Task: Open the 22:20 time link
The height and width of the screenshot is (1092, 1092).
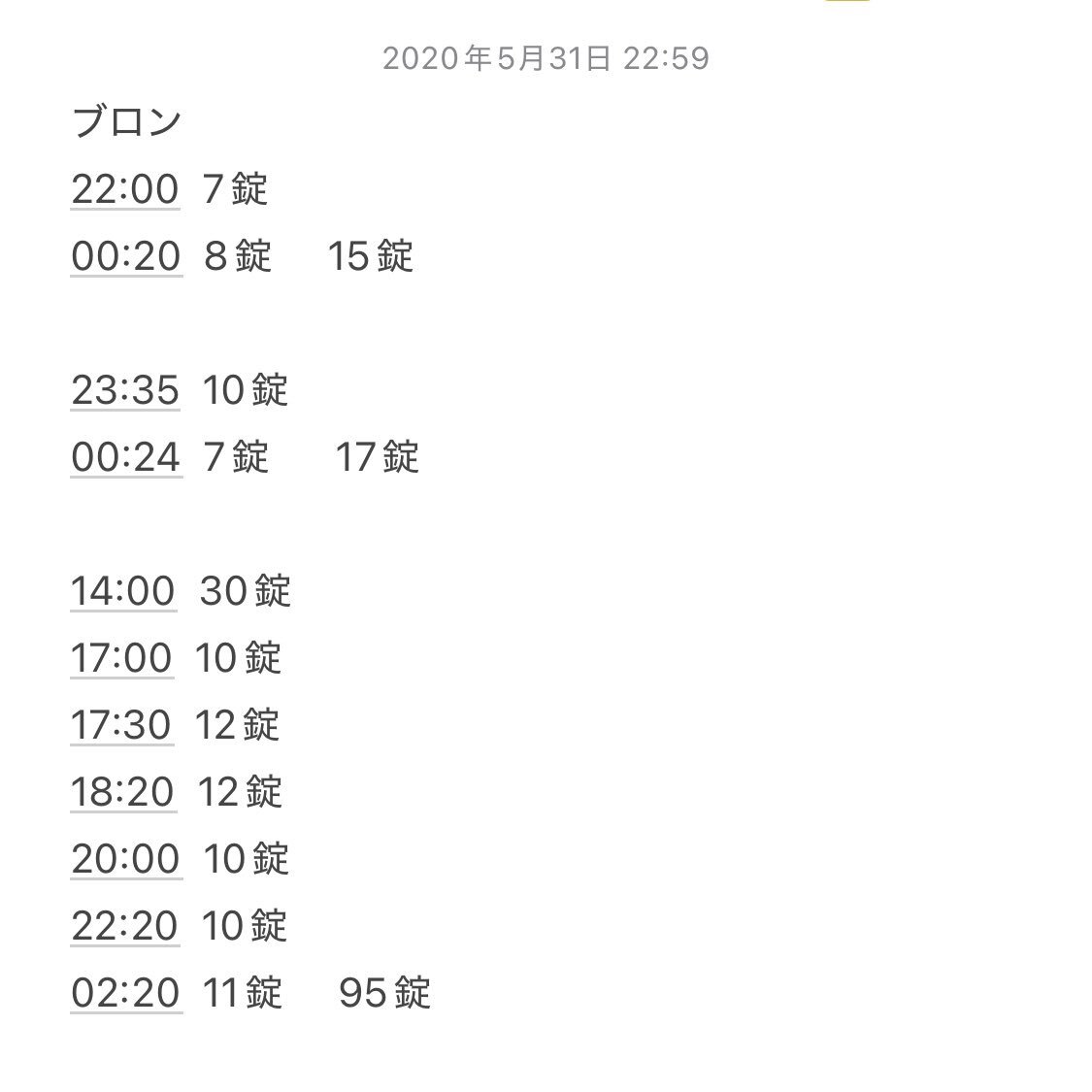Action: coord(124,926)
